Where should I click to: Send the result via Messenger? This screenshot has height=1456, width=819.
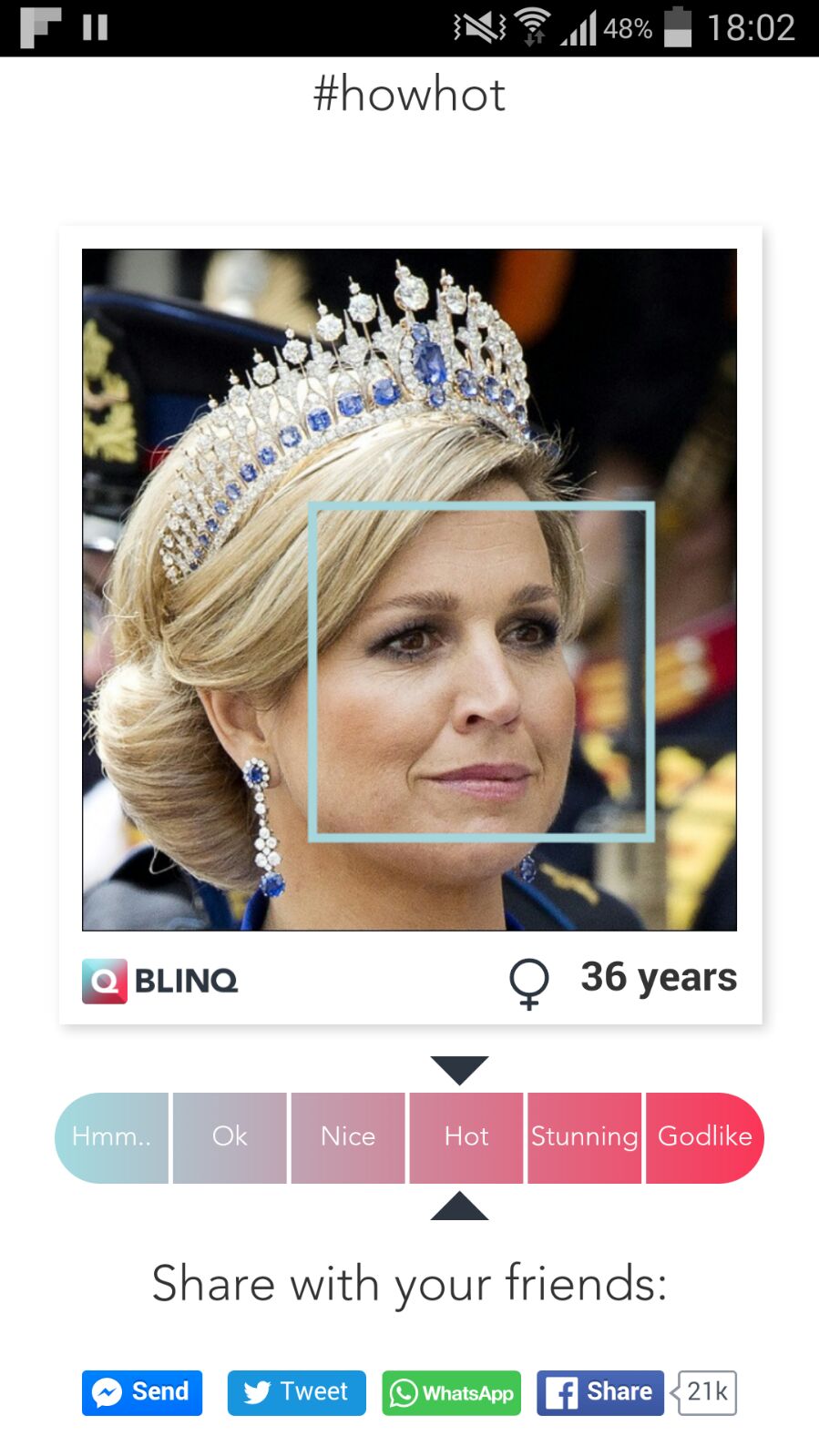(x=142, y=1392)
